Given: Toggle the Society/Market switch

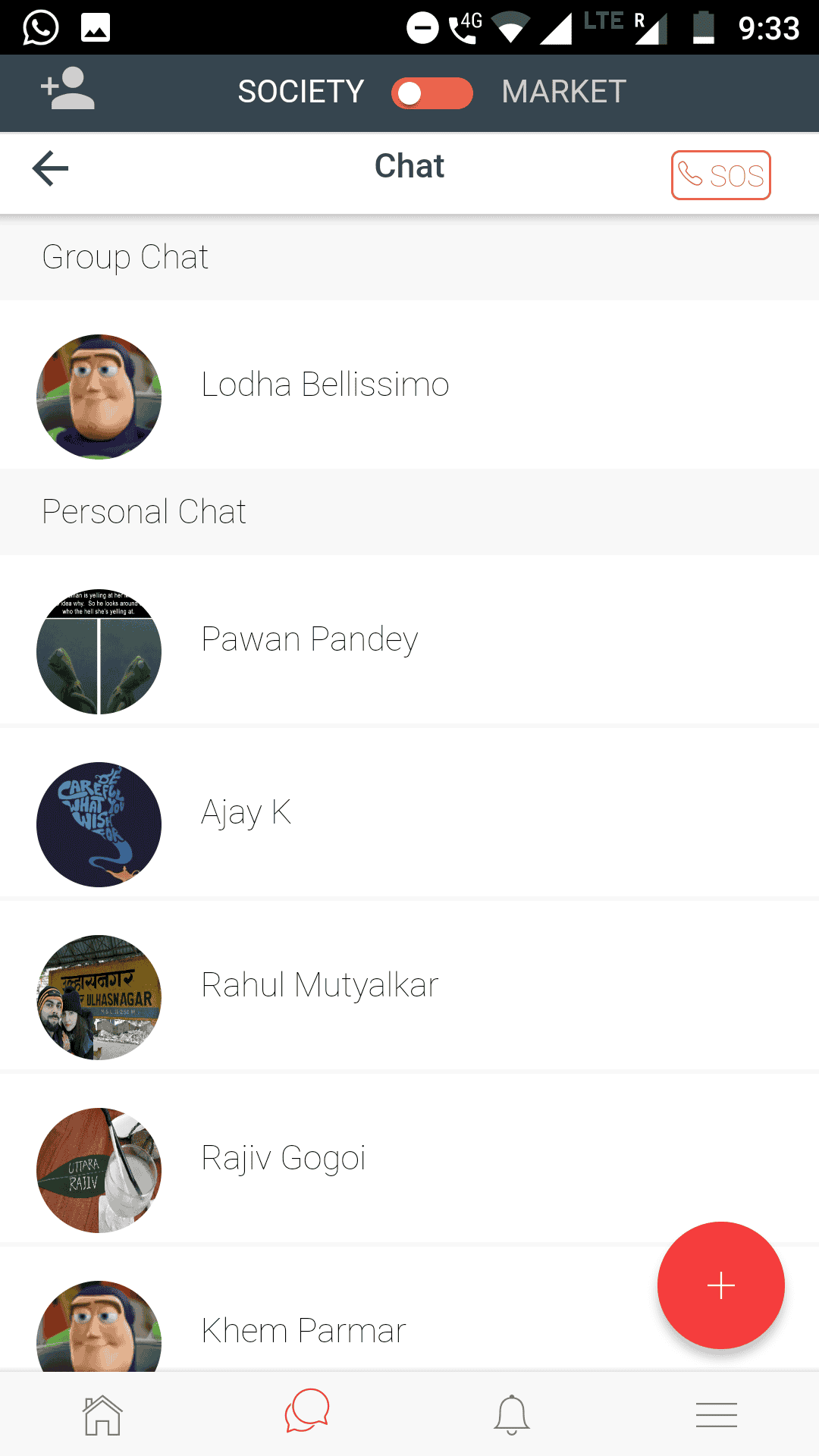Looking at the screenshot, I should point(431,93).
